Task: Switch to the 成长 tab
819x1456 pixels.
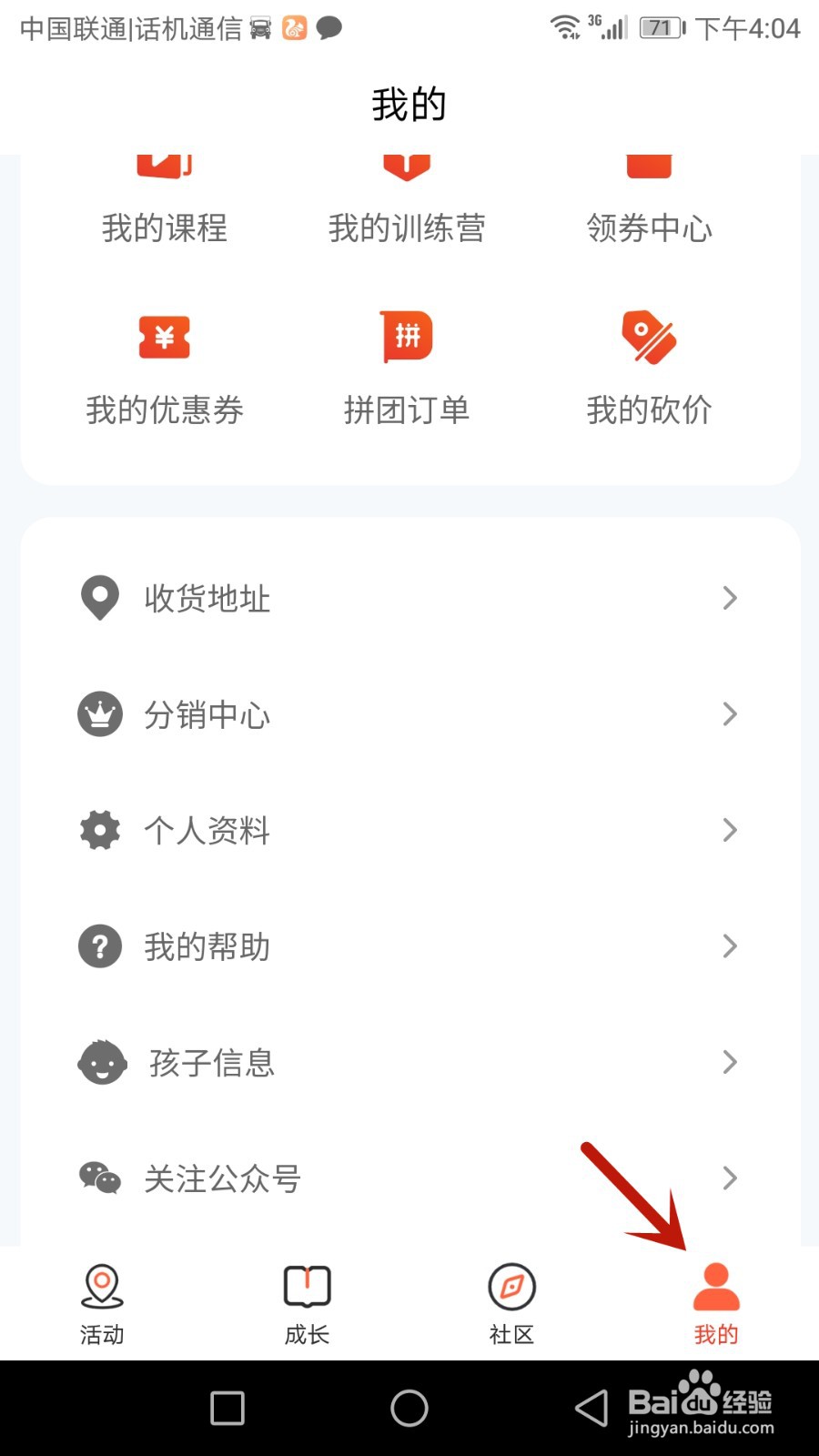Action: click(307, 1303)
